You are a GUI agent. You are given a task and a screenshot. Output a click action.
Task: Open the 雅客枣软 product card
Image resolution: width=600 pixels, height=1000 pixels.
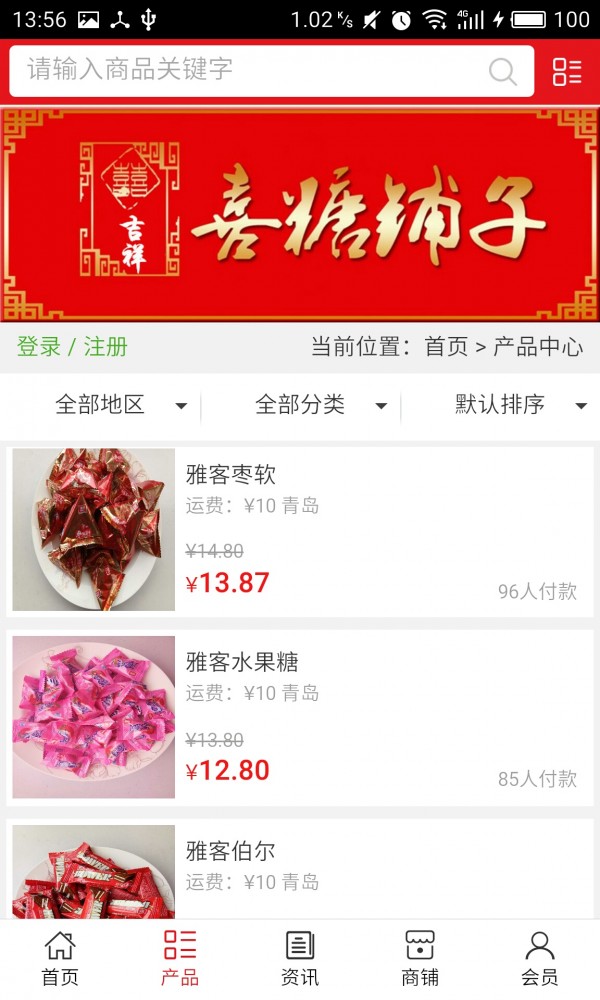[300, 530]
